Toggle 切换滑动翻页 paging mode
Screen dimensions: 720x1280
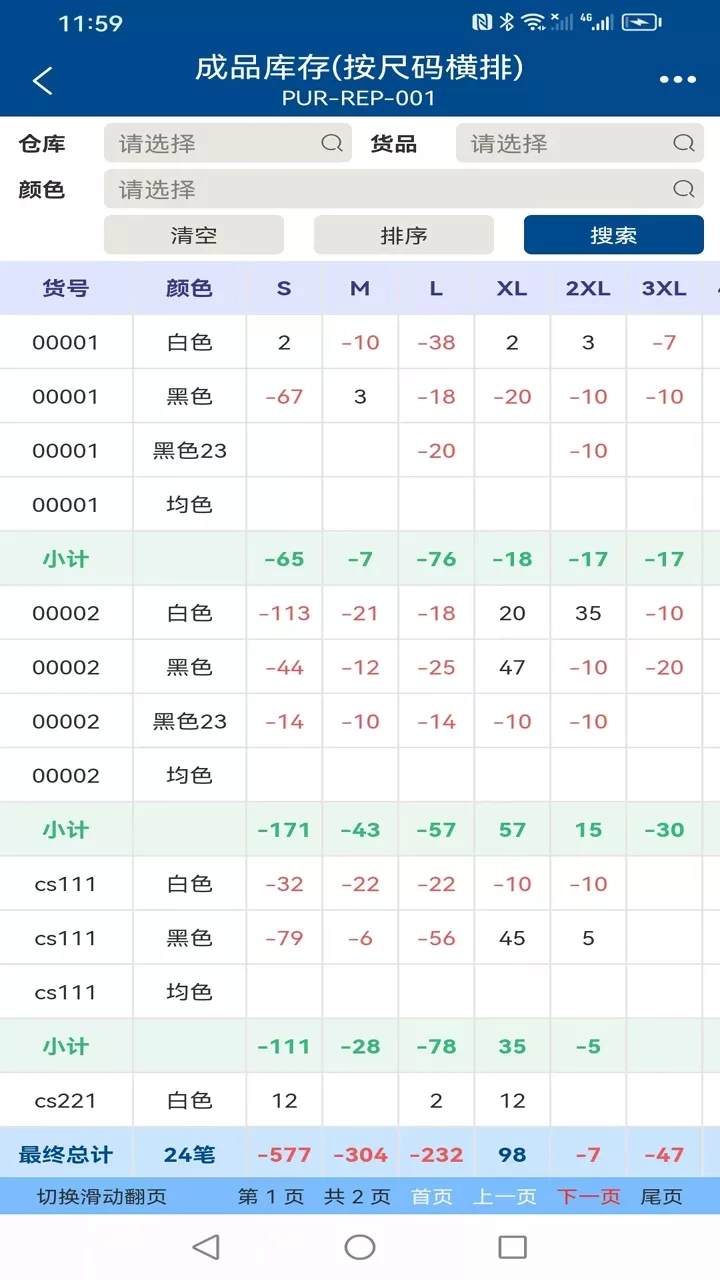pos(102,1197)
